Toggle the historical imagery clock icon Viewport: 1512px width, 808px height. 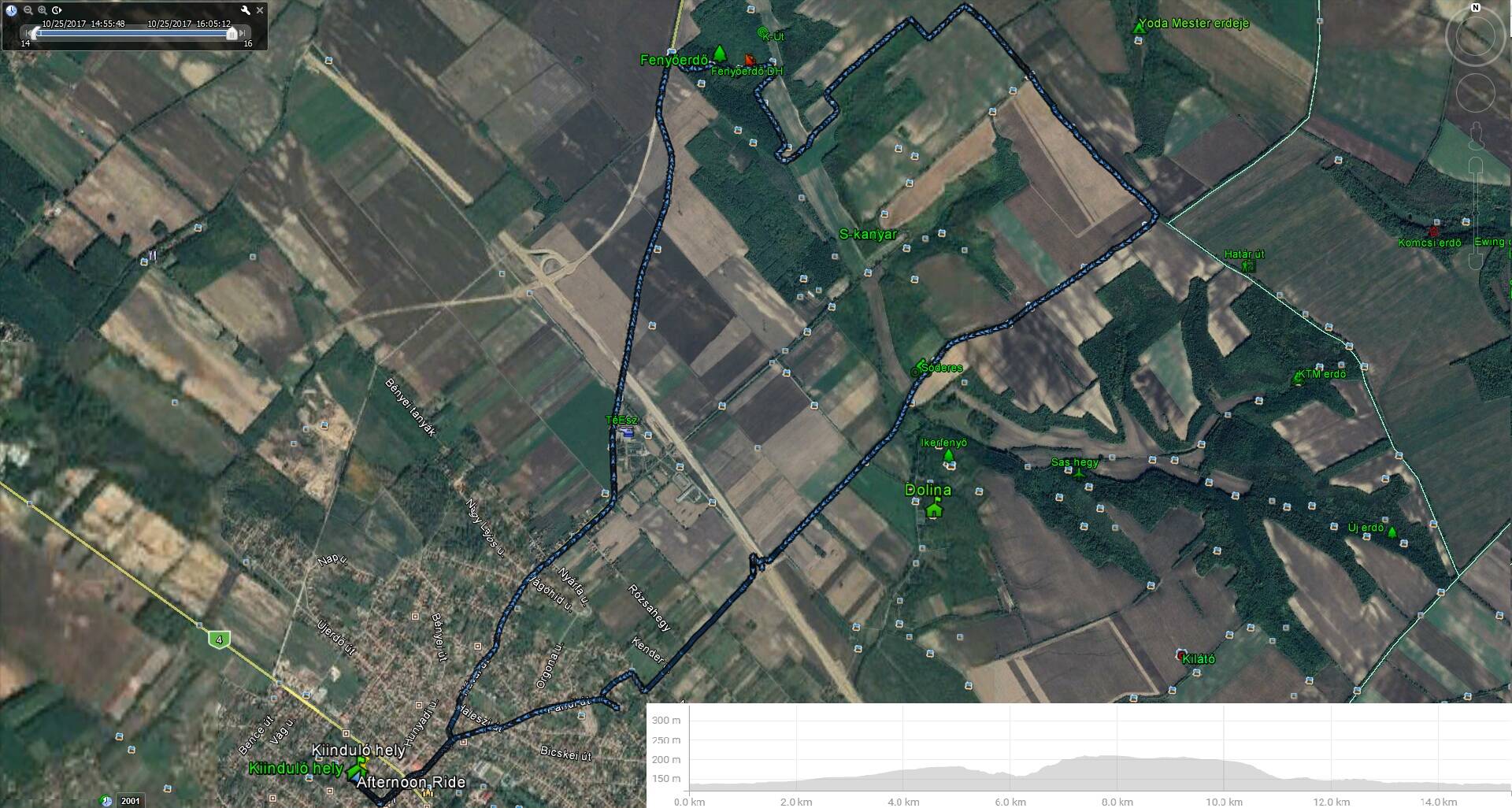click(x=12, y=10)
